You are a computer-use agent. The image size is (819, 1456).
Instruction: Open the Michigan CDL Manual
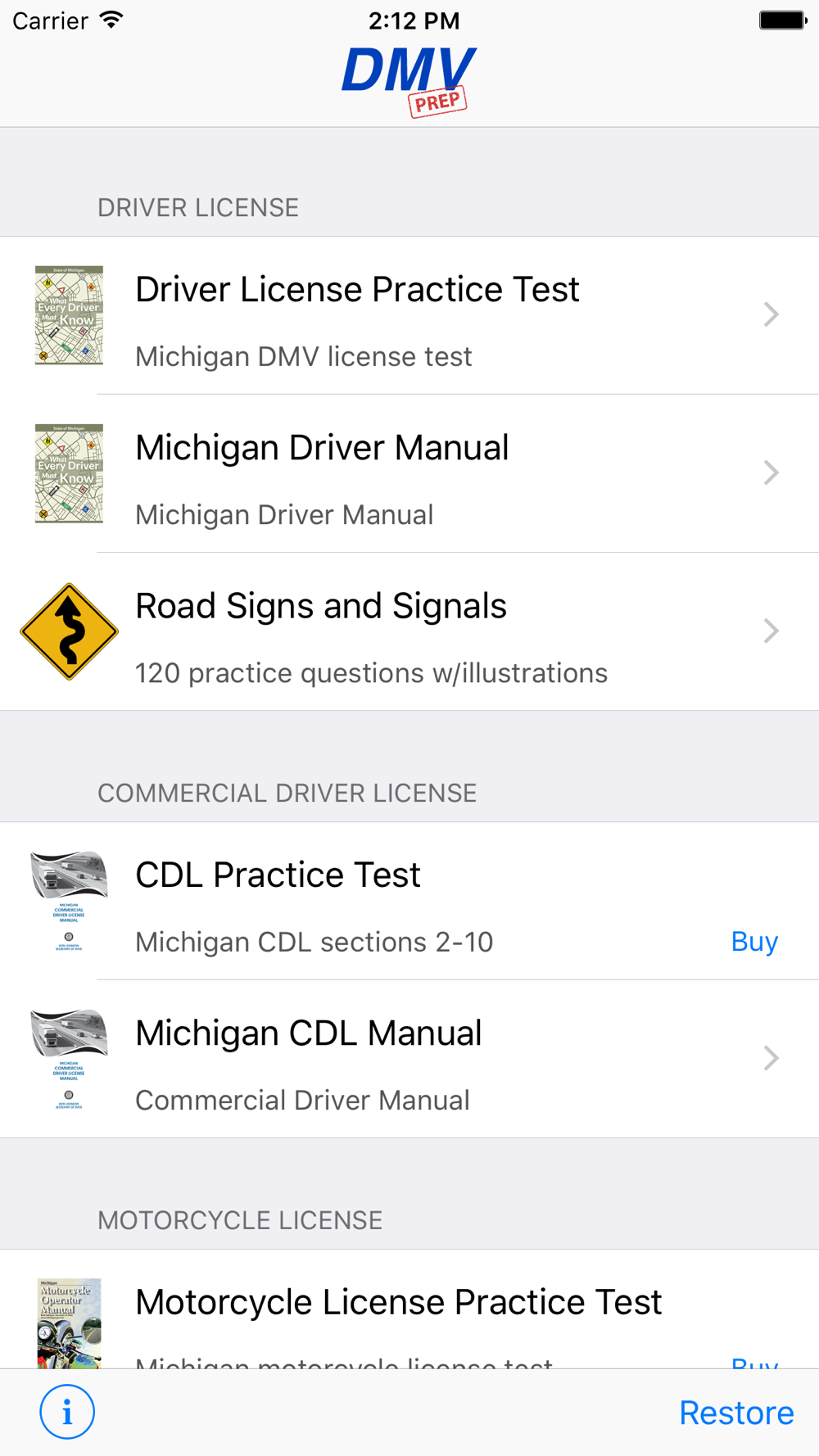click(409, 1059)
